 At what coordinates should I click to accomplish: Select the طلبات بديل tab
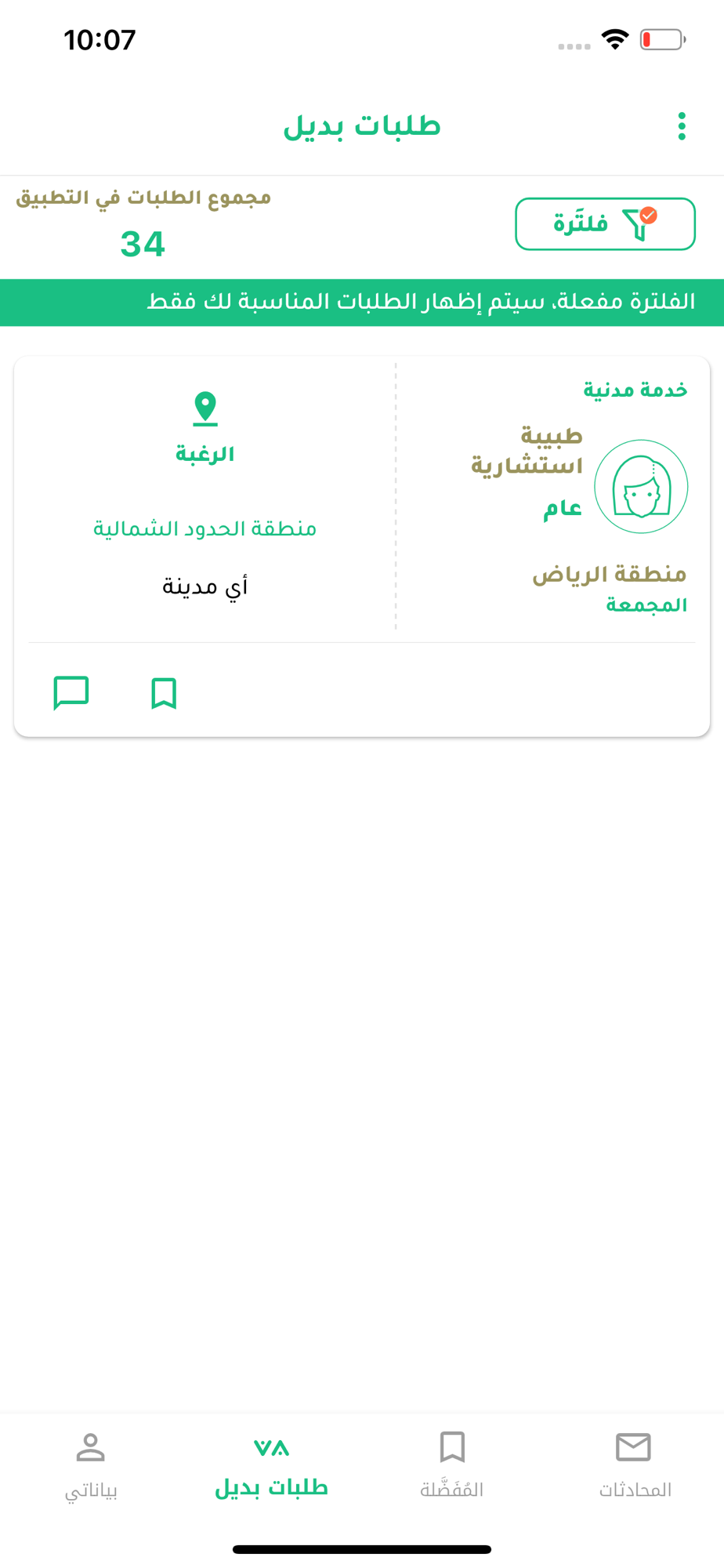(271, 1465)
